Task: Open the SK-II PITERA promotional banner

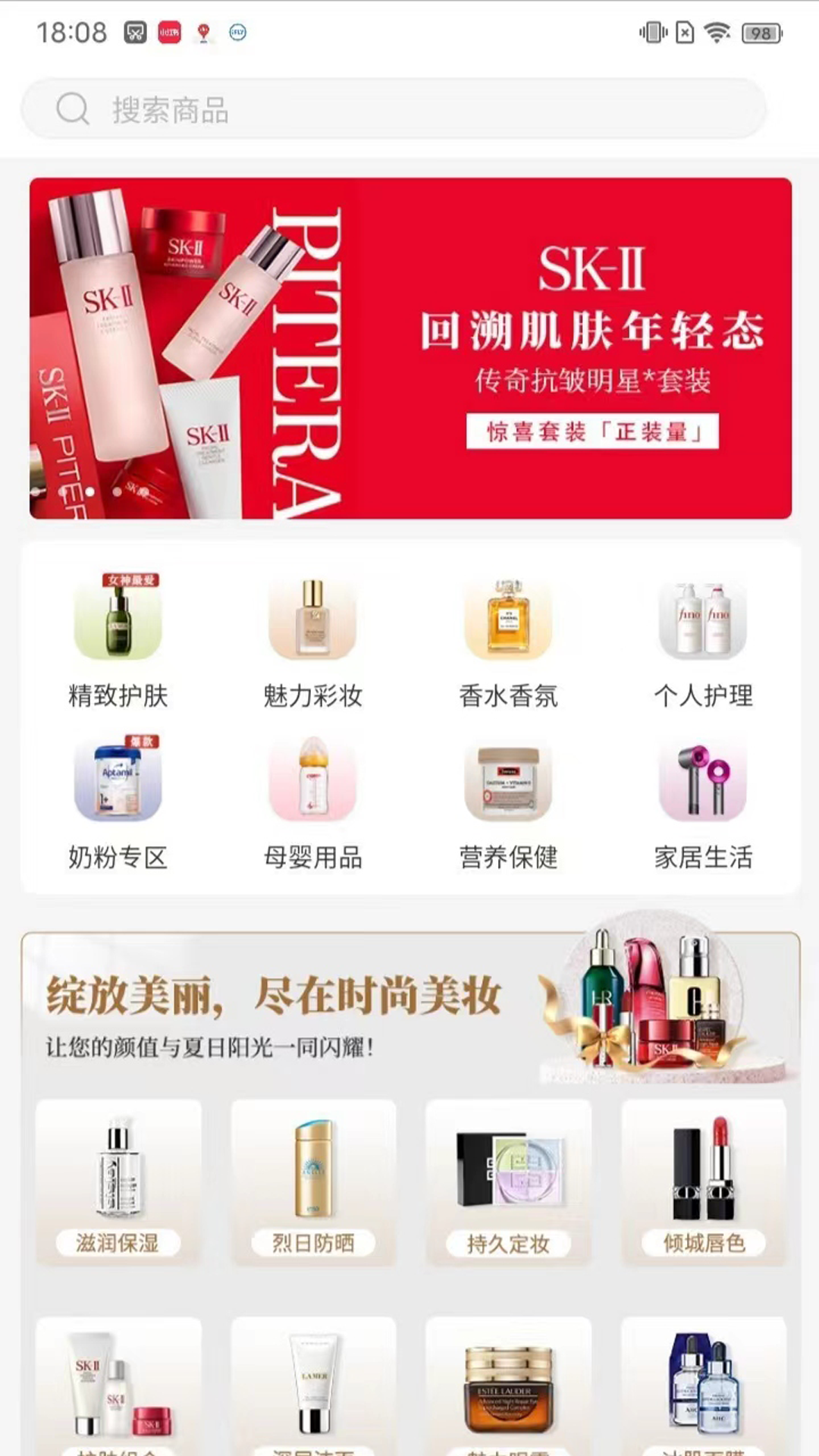Action: [x=410, y=348]
